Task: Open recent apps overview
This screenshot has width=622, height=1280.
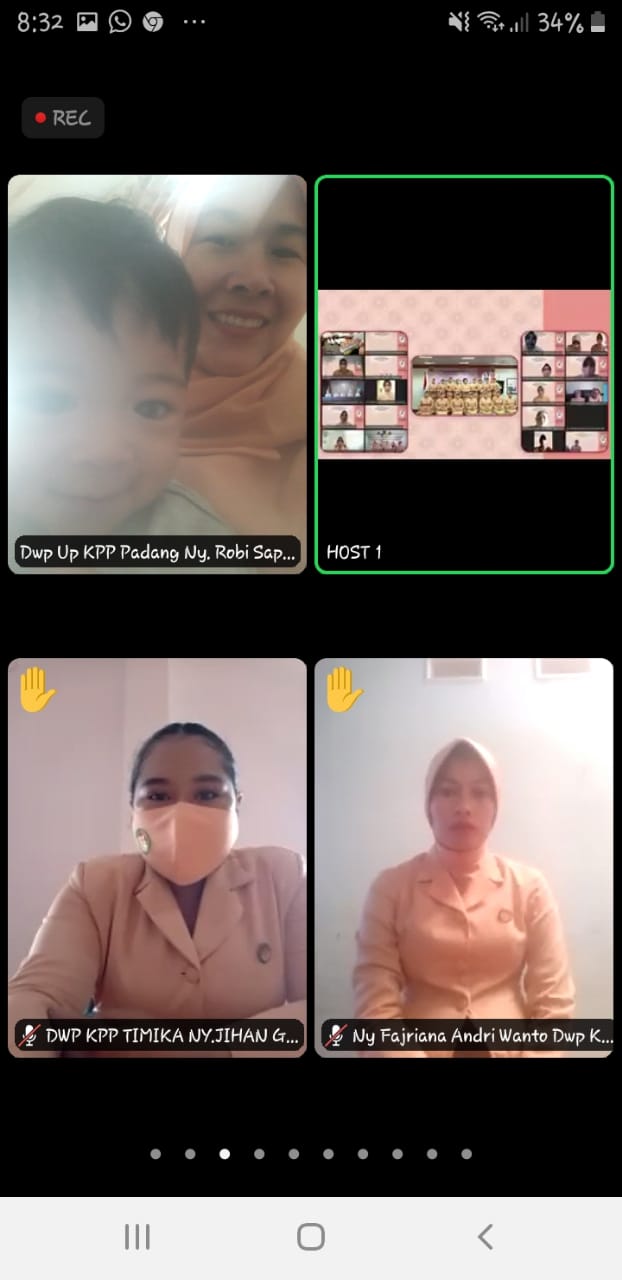Action: pos(137,1237)
